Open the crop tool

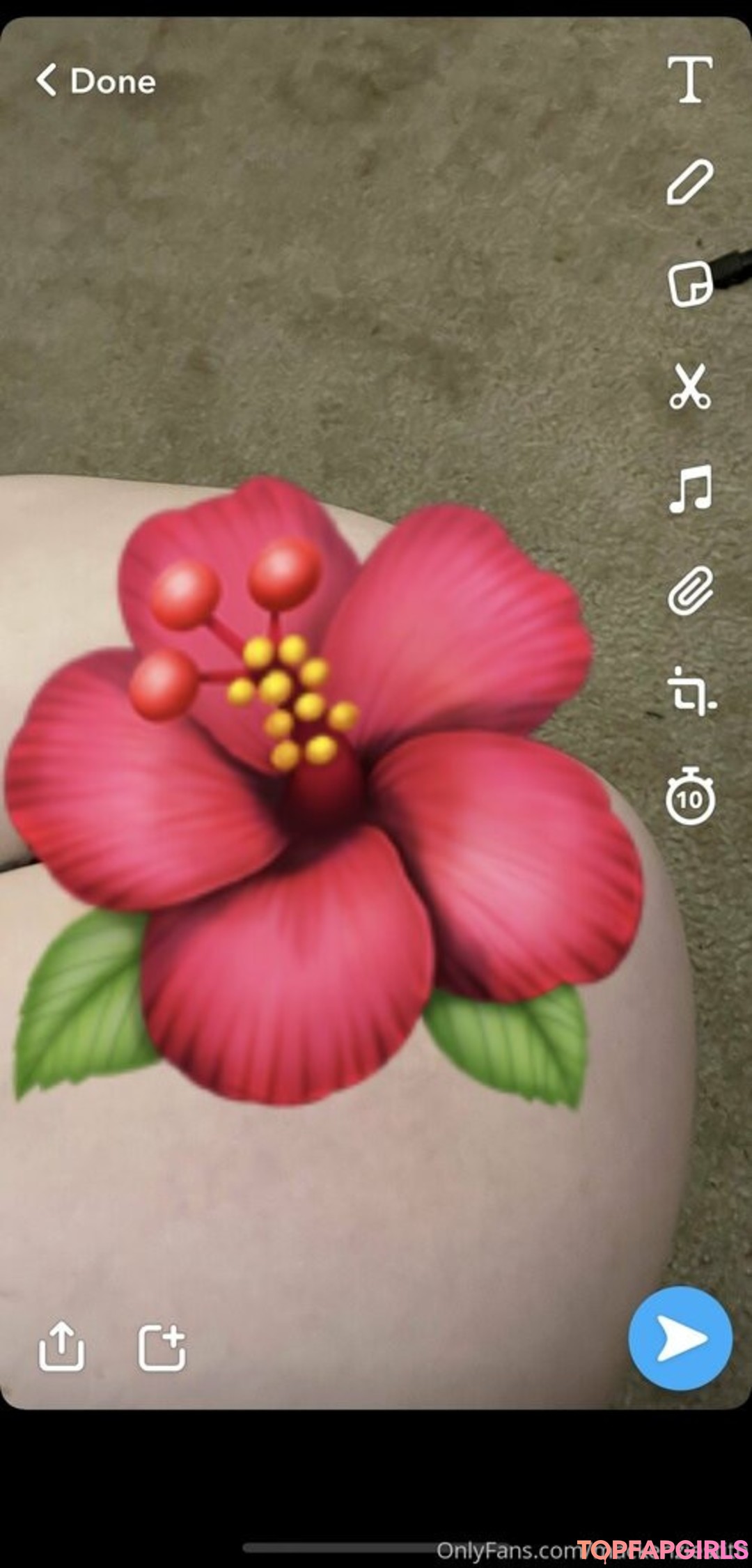click(690, 692)
